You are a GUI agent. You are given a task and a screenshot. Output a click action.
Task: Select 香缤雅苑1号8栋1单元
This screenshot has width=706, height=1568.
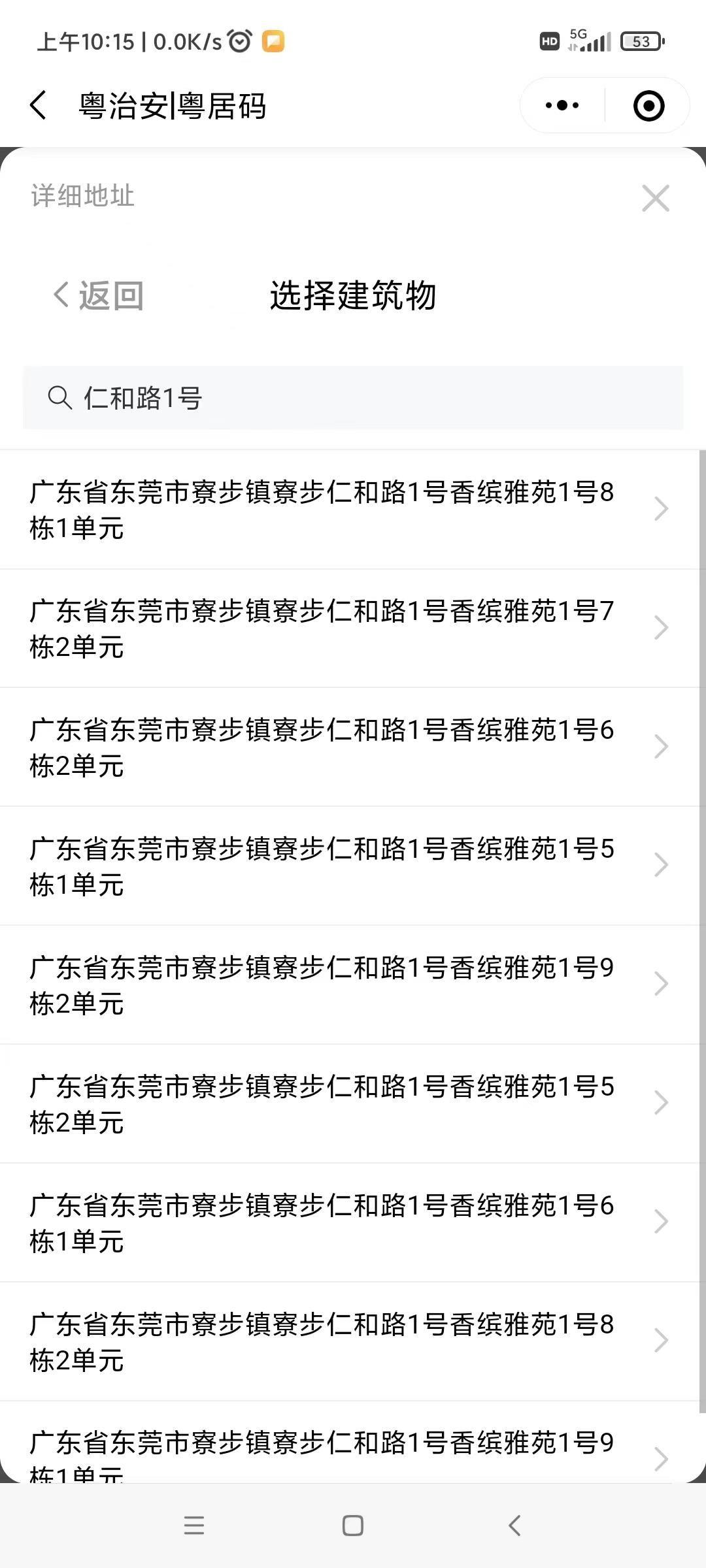(340, 510)
